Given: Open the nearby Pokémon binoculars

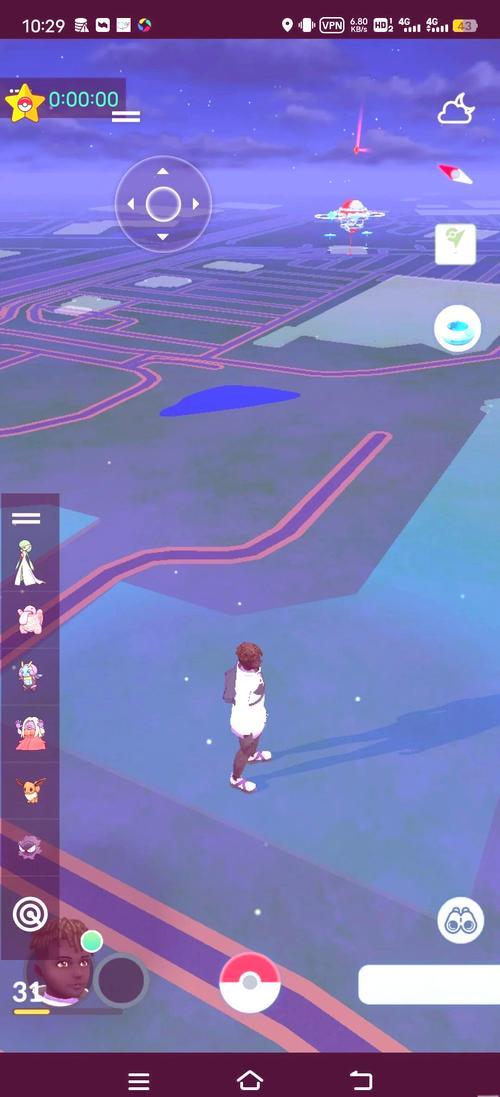Looking at the screenshot, I should [461, 920].
